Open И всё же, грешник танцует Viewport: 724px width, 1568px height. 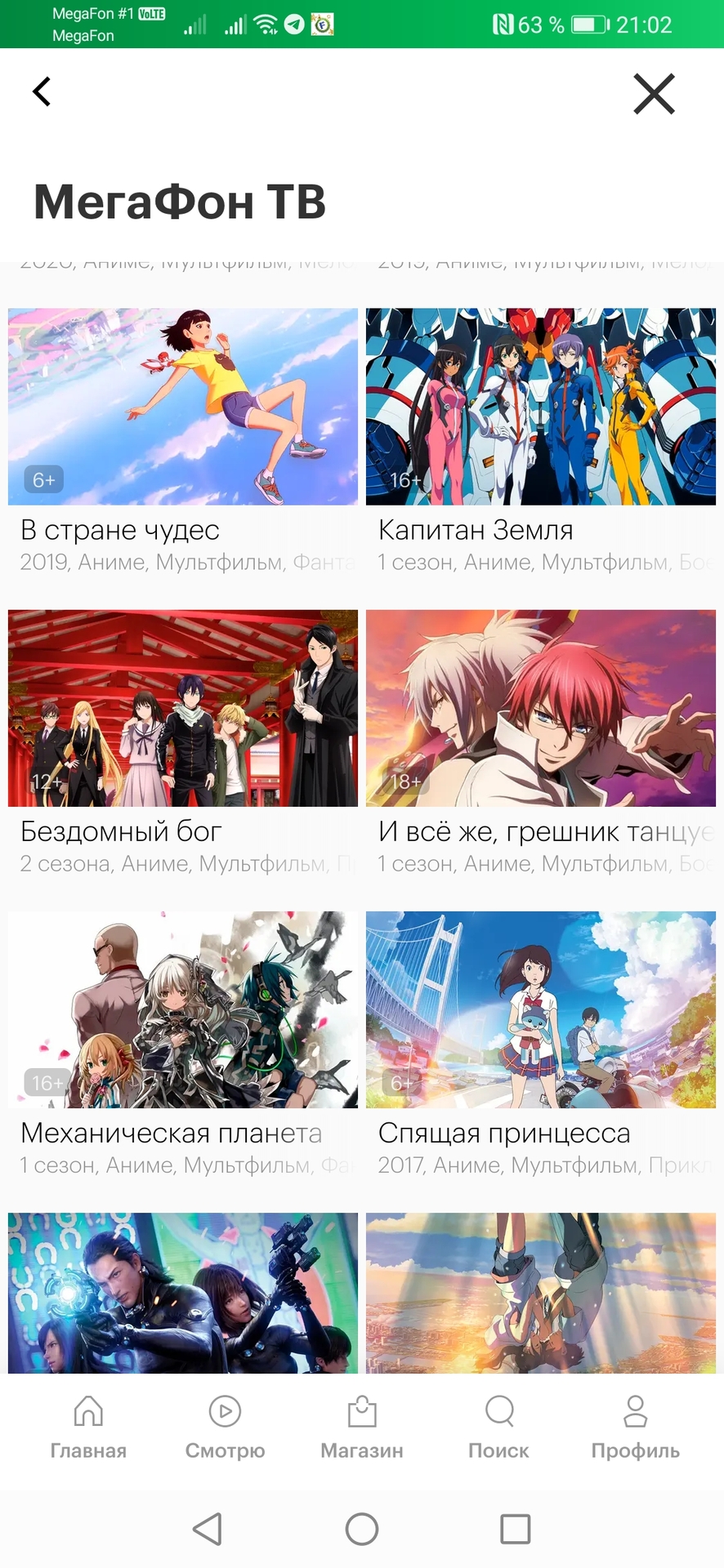point(540,708)
